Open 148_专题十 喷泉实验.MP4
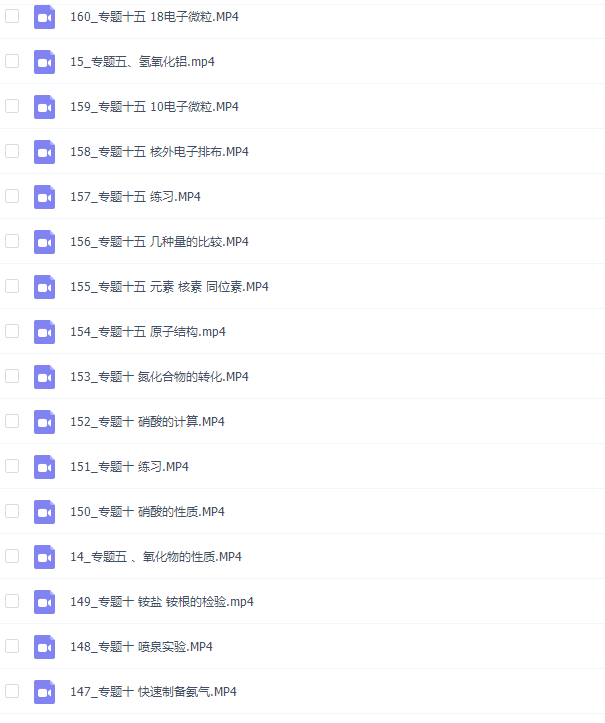This screenshot has height=723, width=605. 141,647
